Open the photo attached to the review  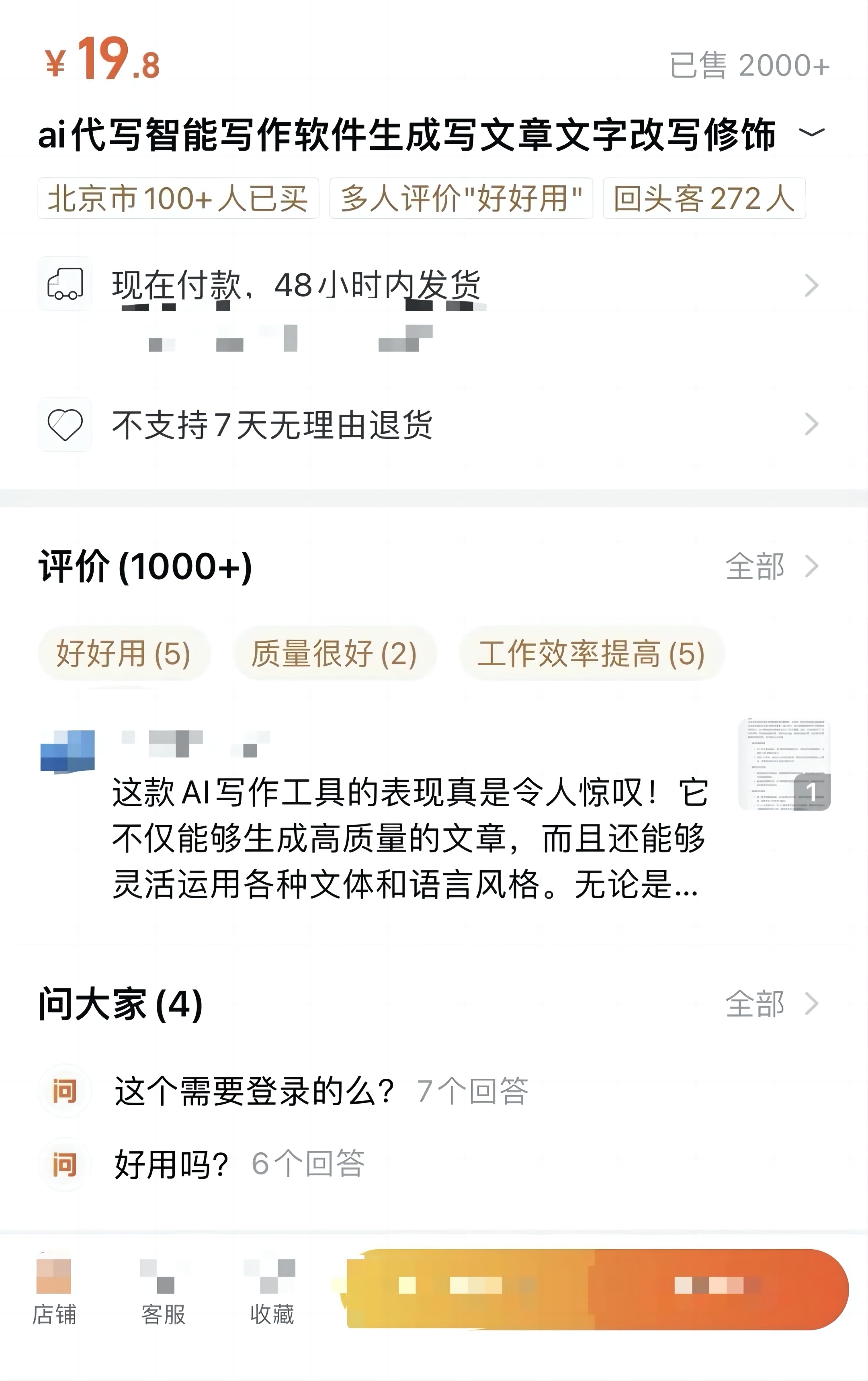coord(784,764)
